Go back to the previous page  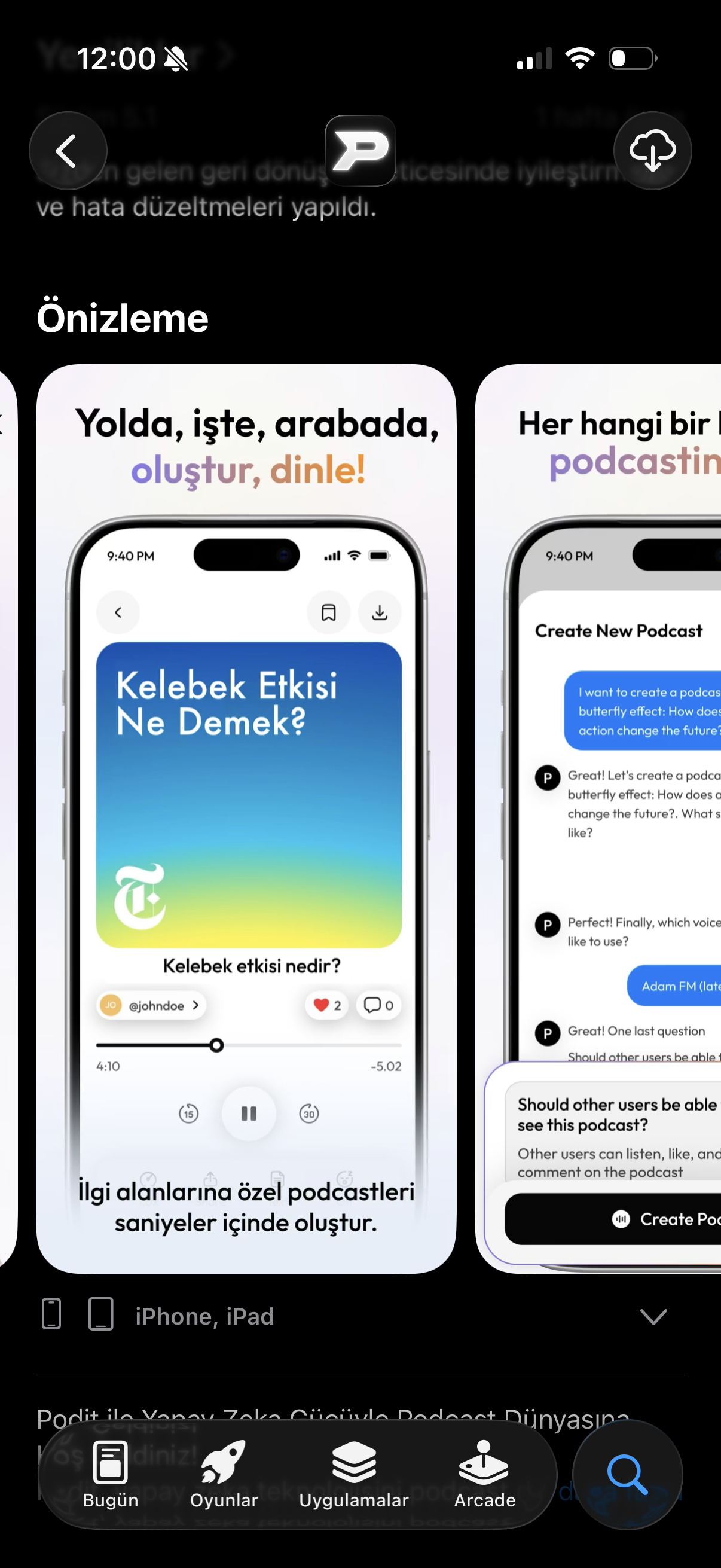[68, 150]
